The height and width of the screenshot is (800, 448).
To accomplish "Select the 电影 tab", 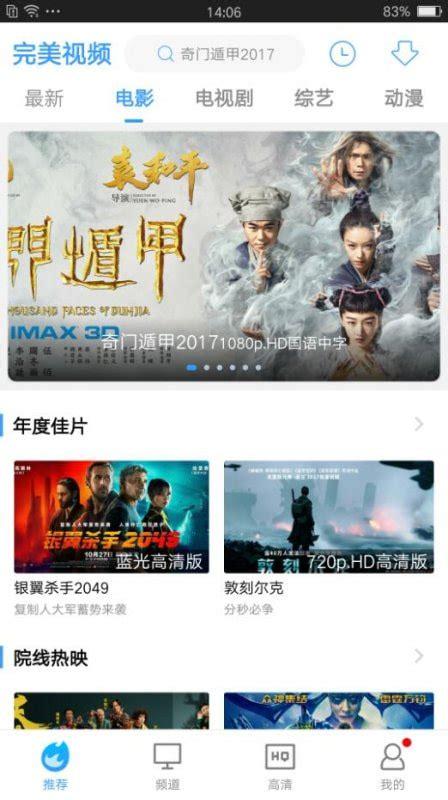I will point(134,98).
